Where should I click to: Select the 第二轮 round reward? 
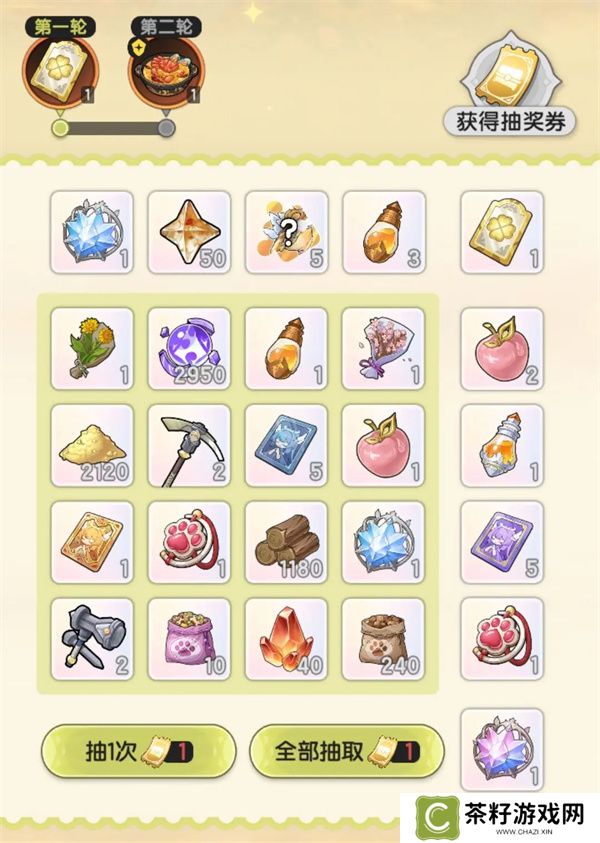[x=165, y=68]
